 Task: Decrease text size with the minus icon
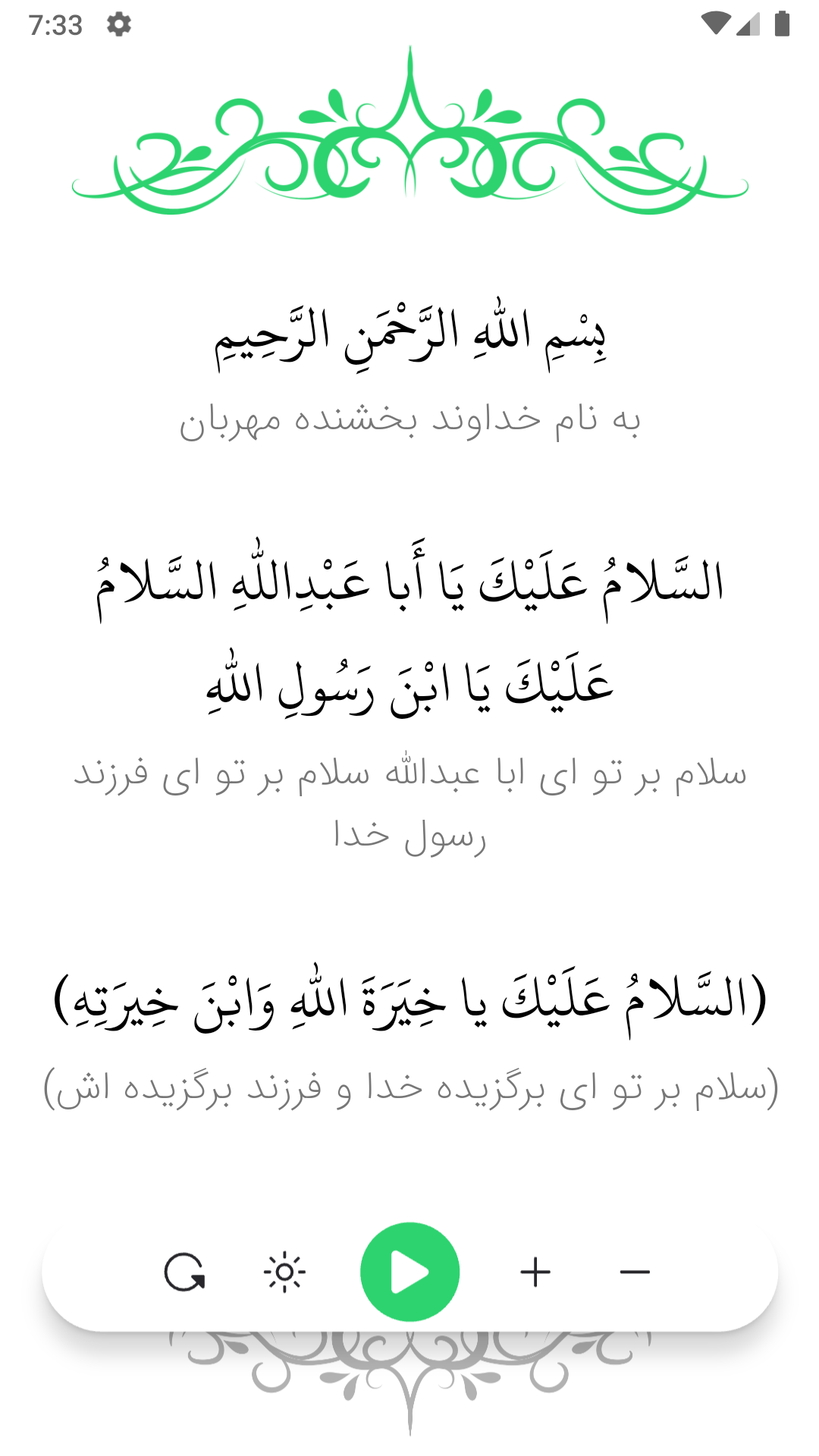click(635, 1272)
